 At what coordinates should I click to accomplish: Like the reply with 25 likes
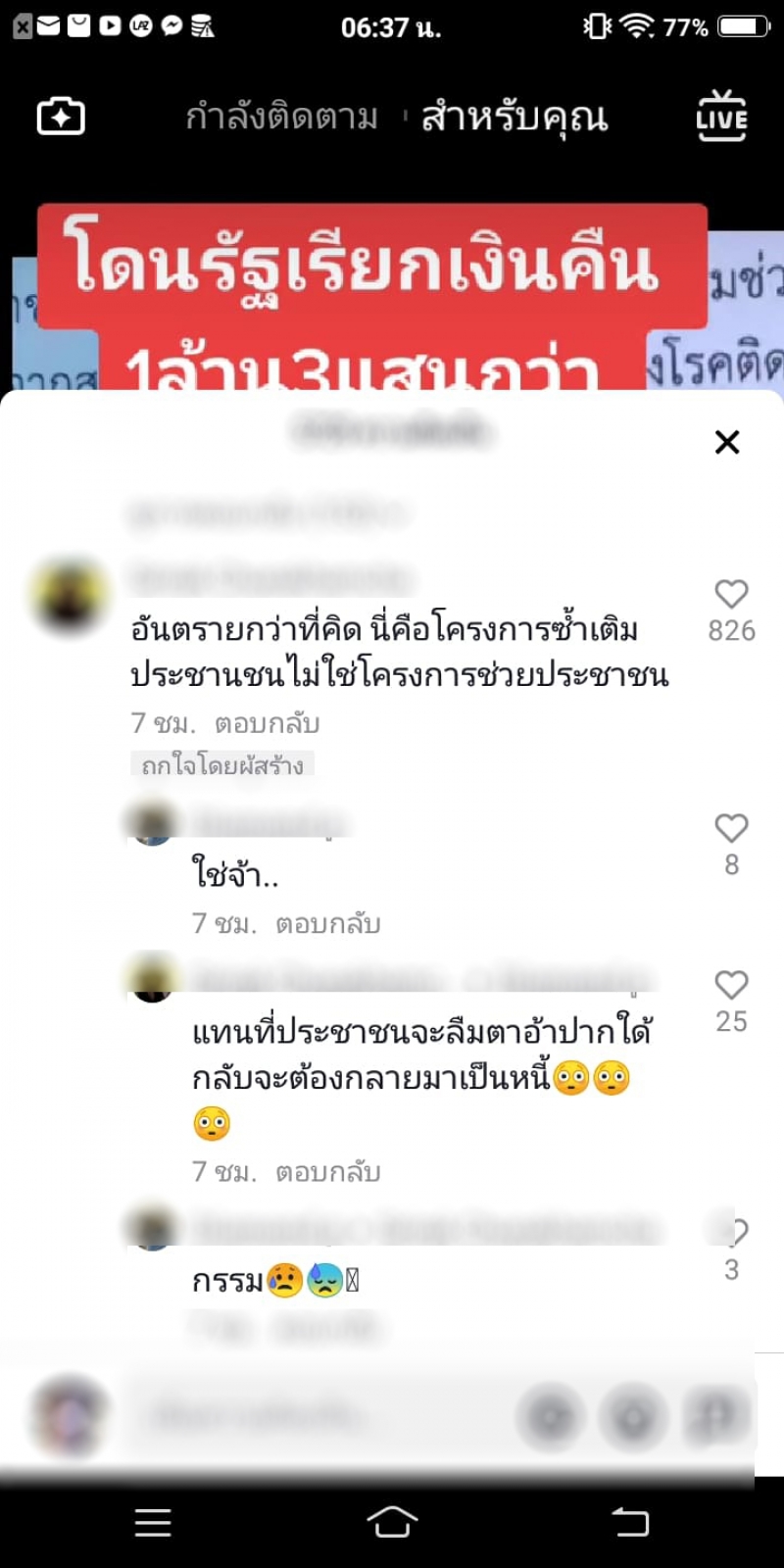[731, 985]
